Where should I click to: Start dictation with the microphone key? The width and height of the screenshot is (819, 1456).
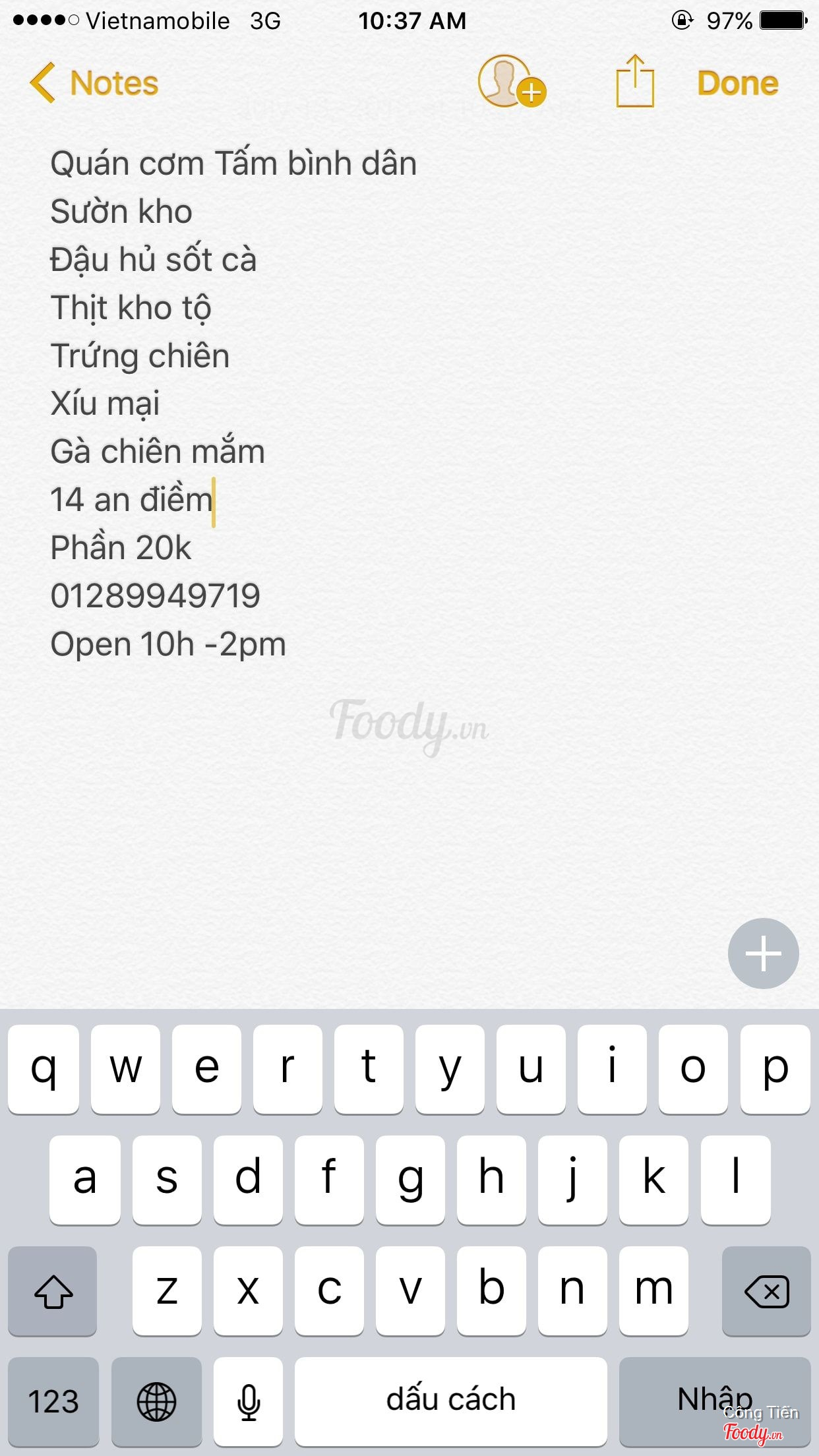click(249, 1401)
